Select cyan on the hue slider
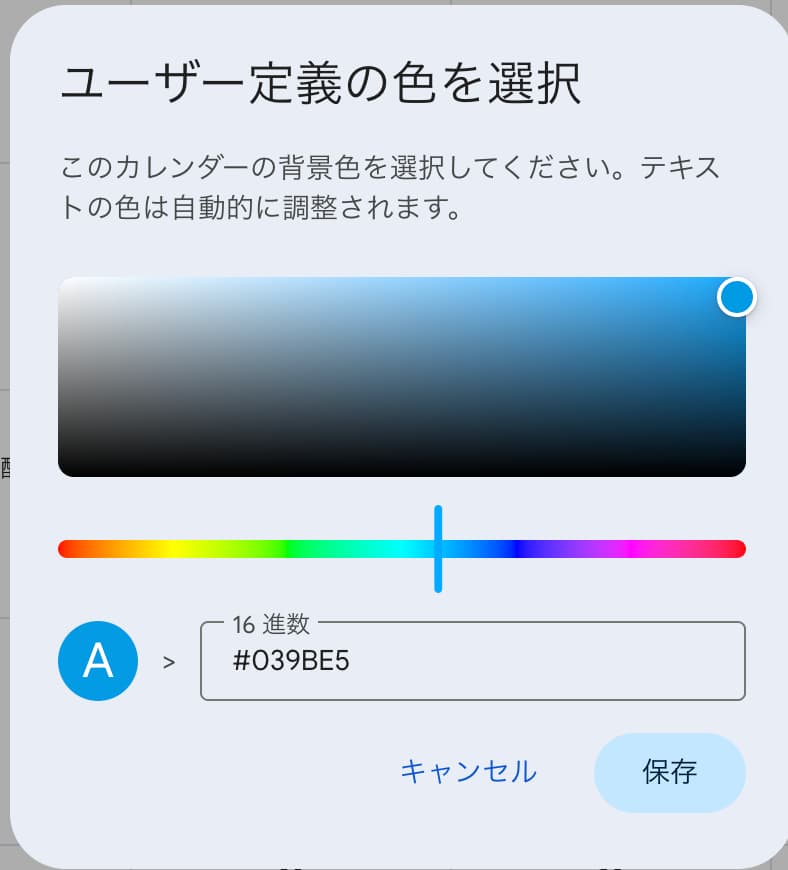Screen dimensions: 788x870 400,548
